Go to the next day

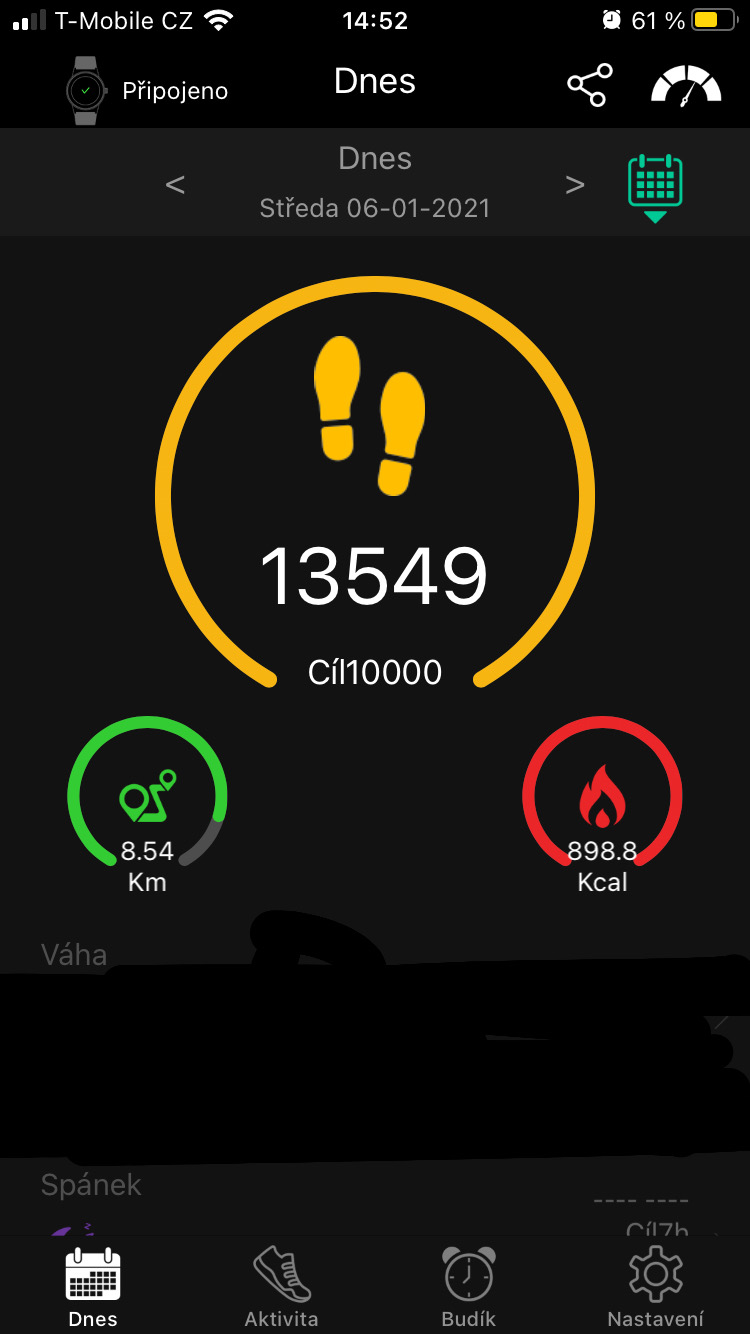tap(575, 185)
